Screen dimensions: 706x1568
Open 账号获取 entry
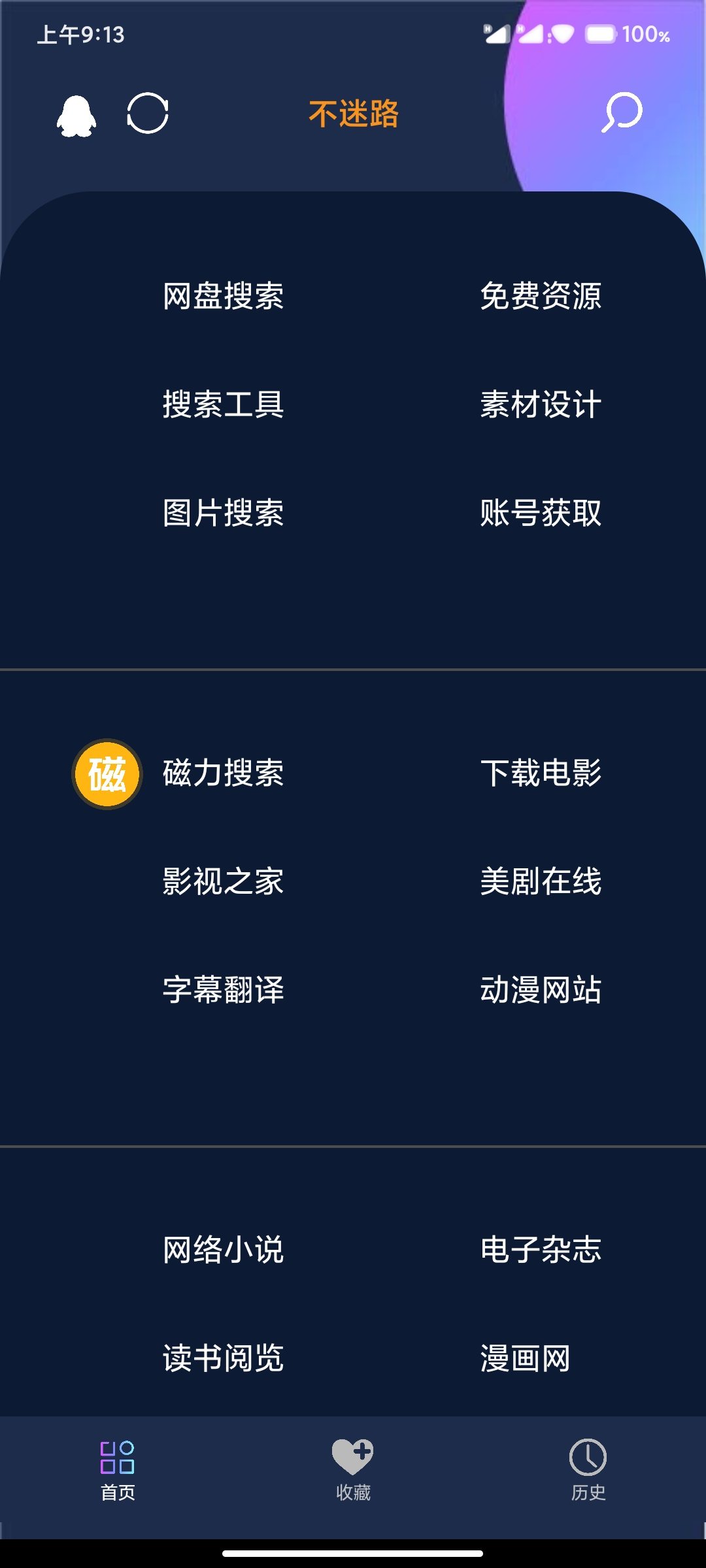(541, 513)
